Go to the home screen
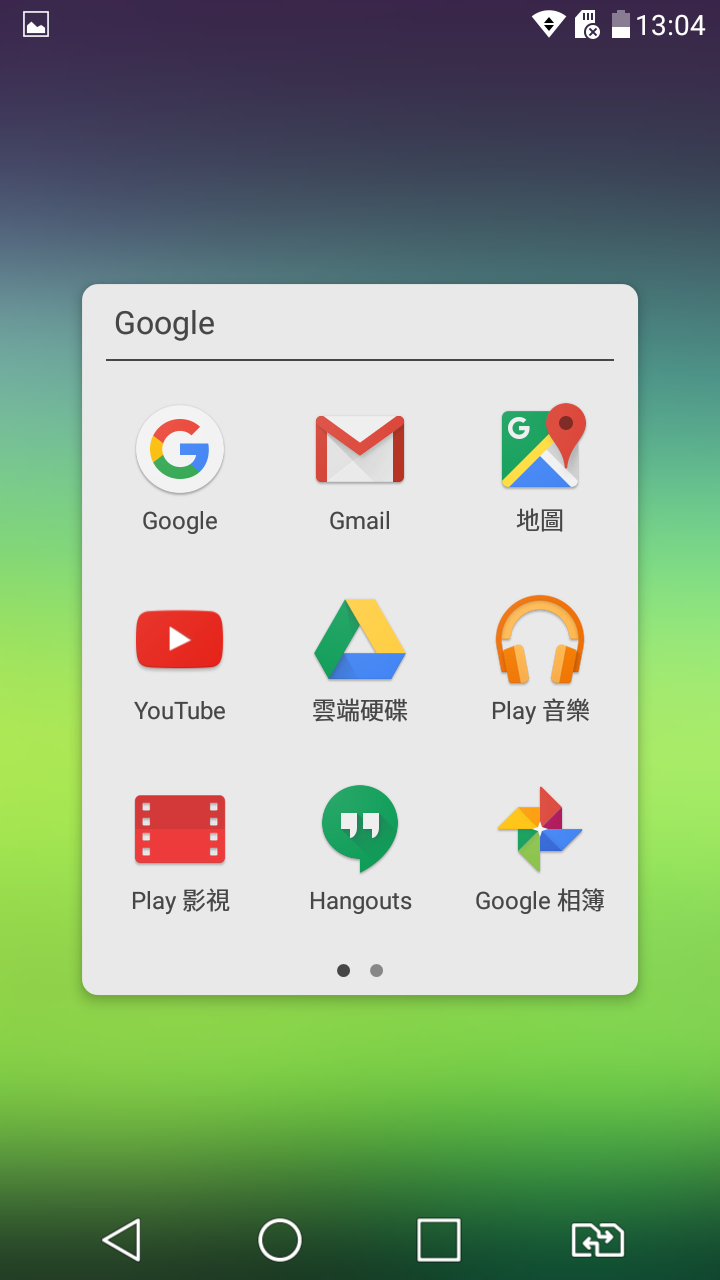 [280, 1240]
